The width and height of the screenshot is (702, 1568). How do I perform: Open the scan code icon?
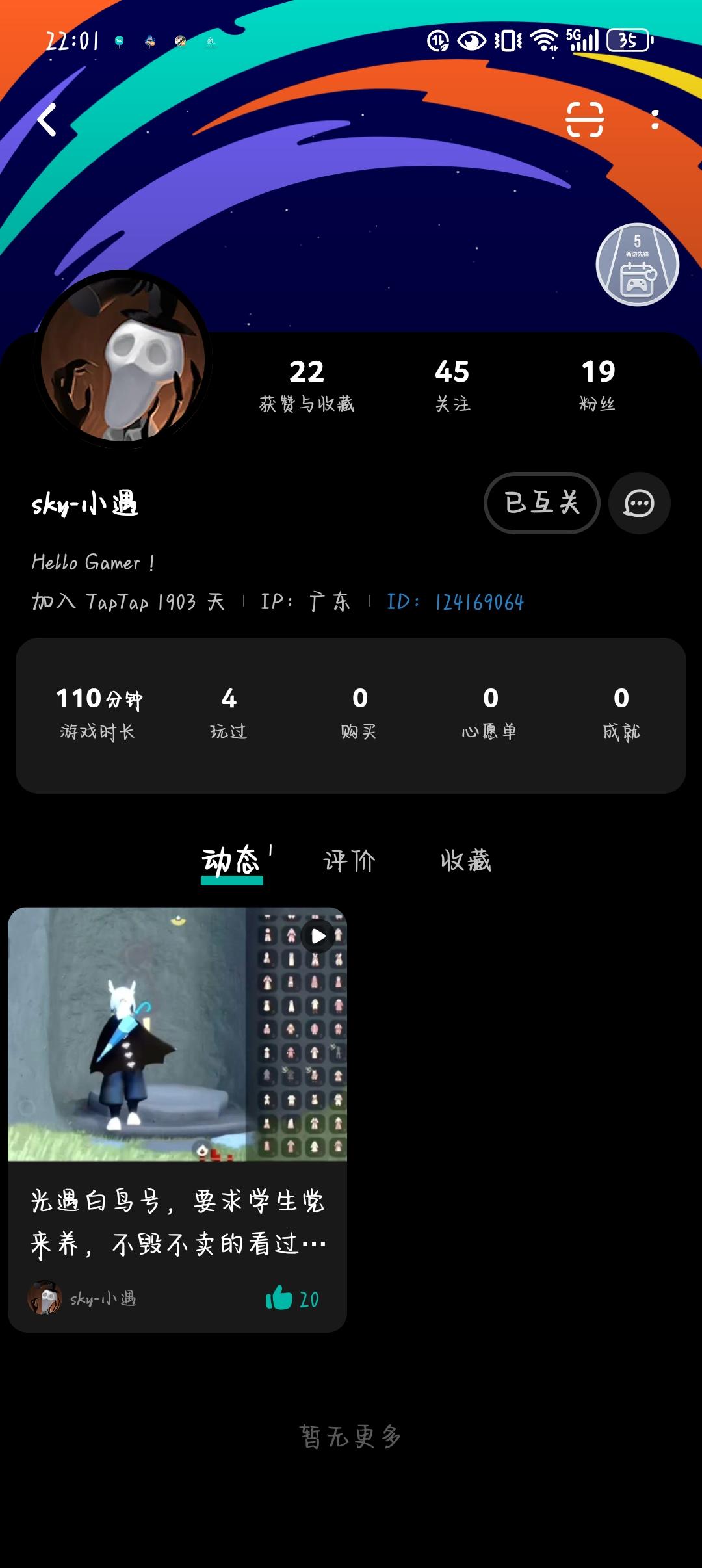click(x=584, y=120)
